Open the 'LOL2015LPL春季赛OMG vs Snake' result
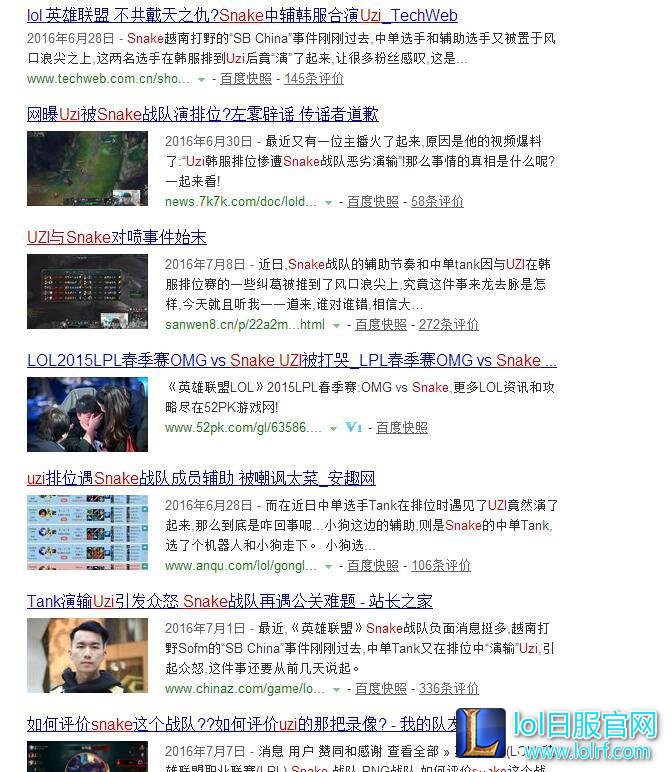The width and height of the screenshot is (672, 772). [x=291, y=360]
